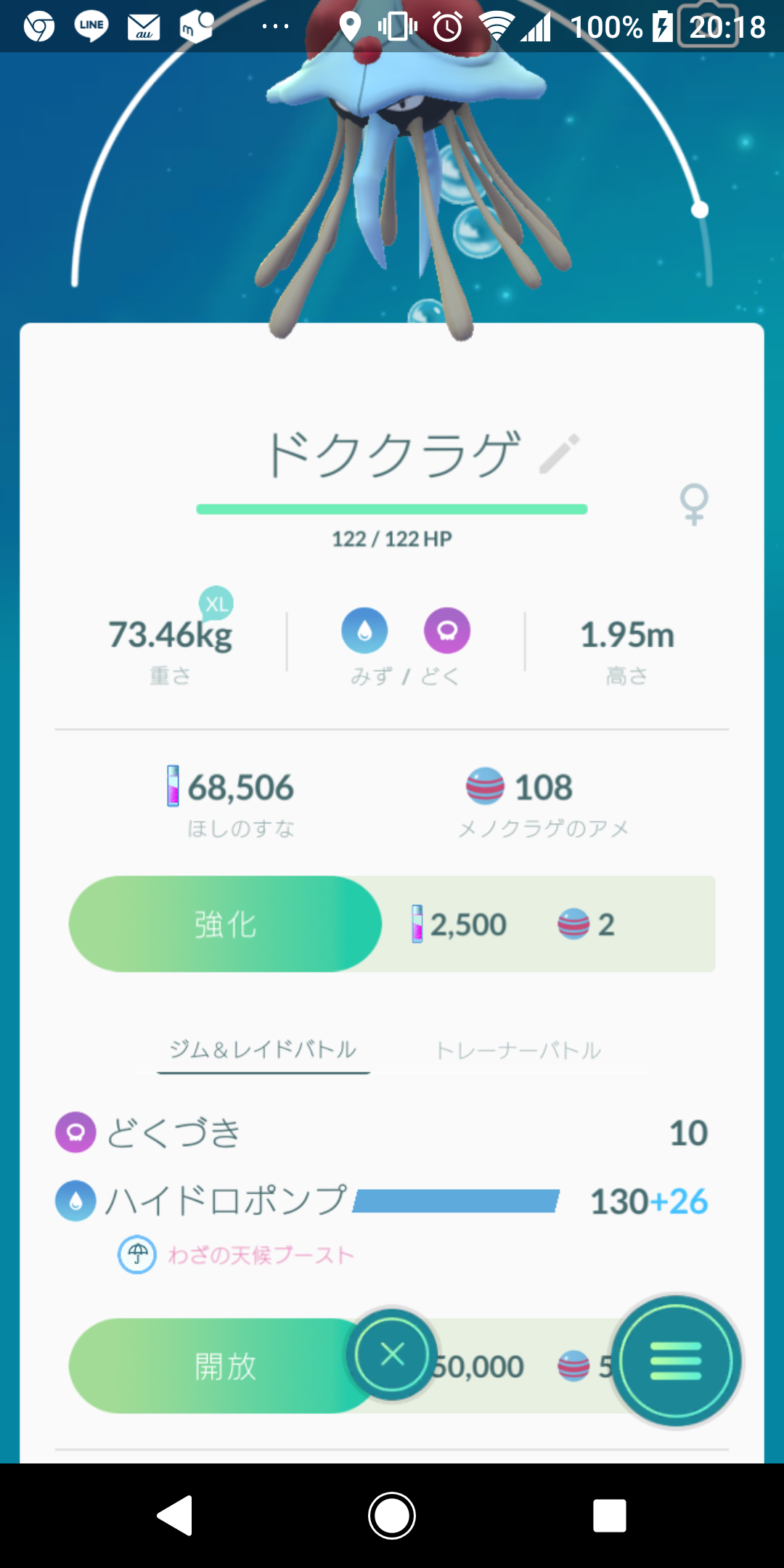The height and width of the screenshot is (1568, 784).
Task: Select the ジム&レイドバトル tab
Action: (263, 1050)
